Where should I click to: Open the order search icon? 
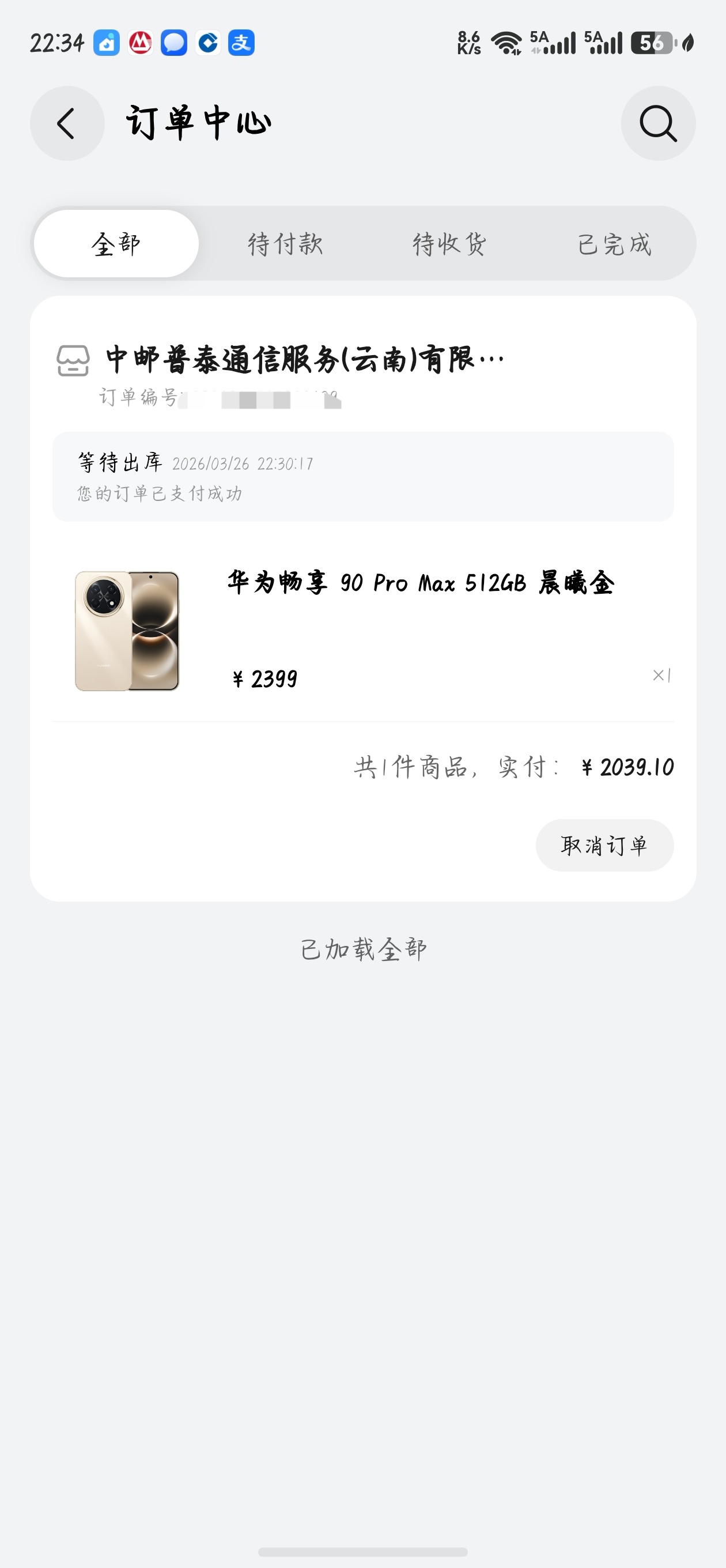(658, 123)
